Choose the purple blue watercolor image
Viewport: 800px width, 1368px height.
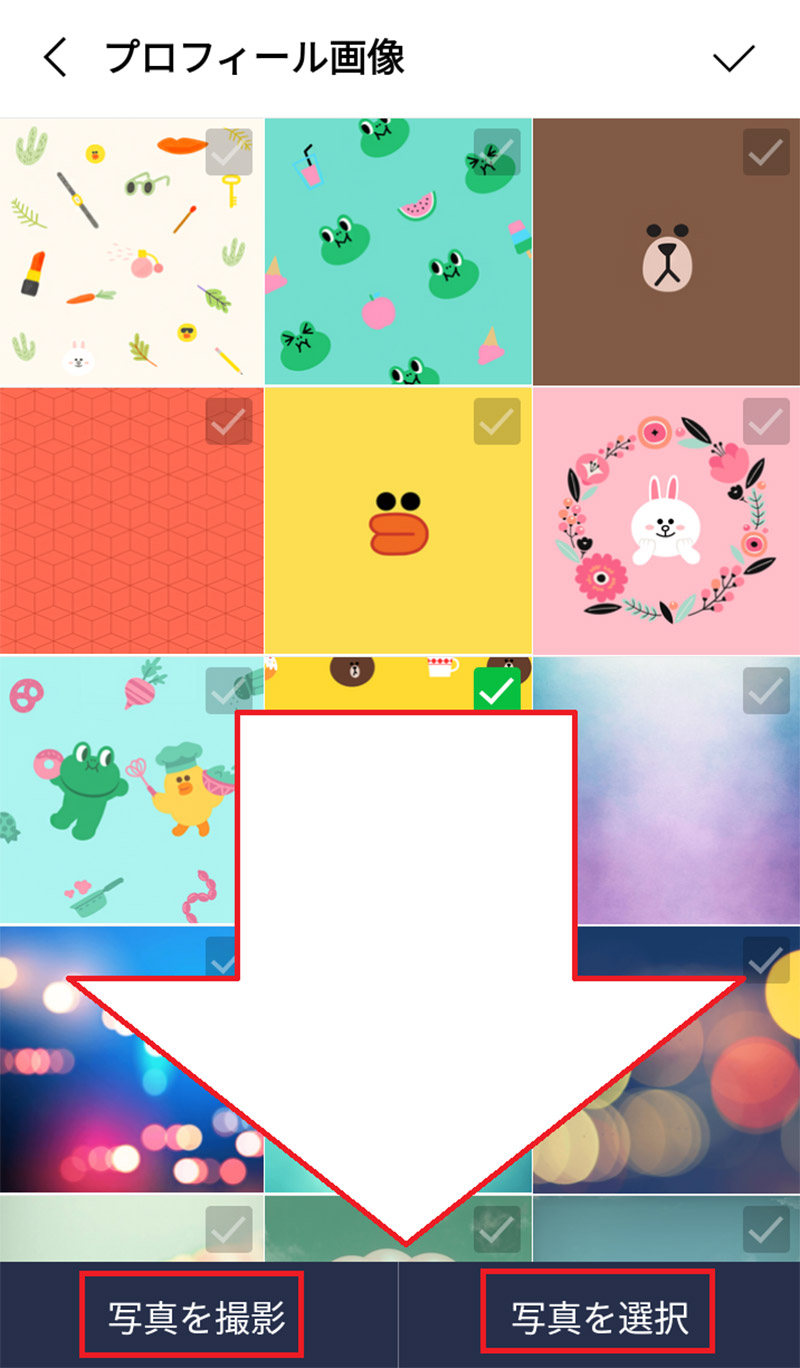point(680,790)
